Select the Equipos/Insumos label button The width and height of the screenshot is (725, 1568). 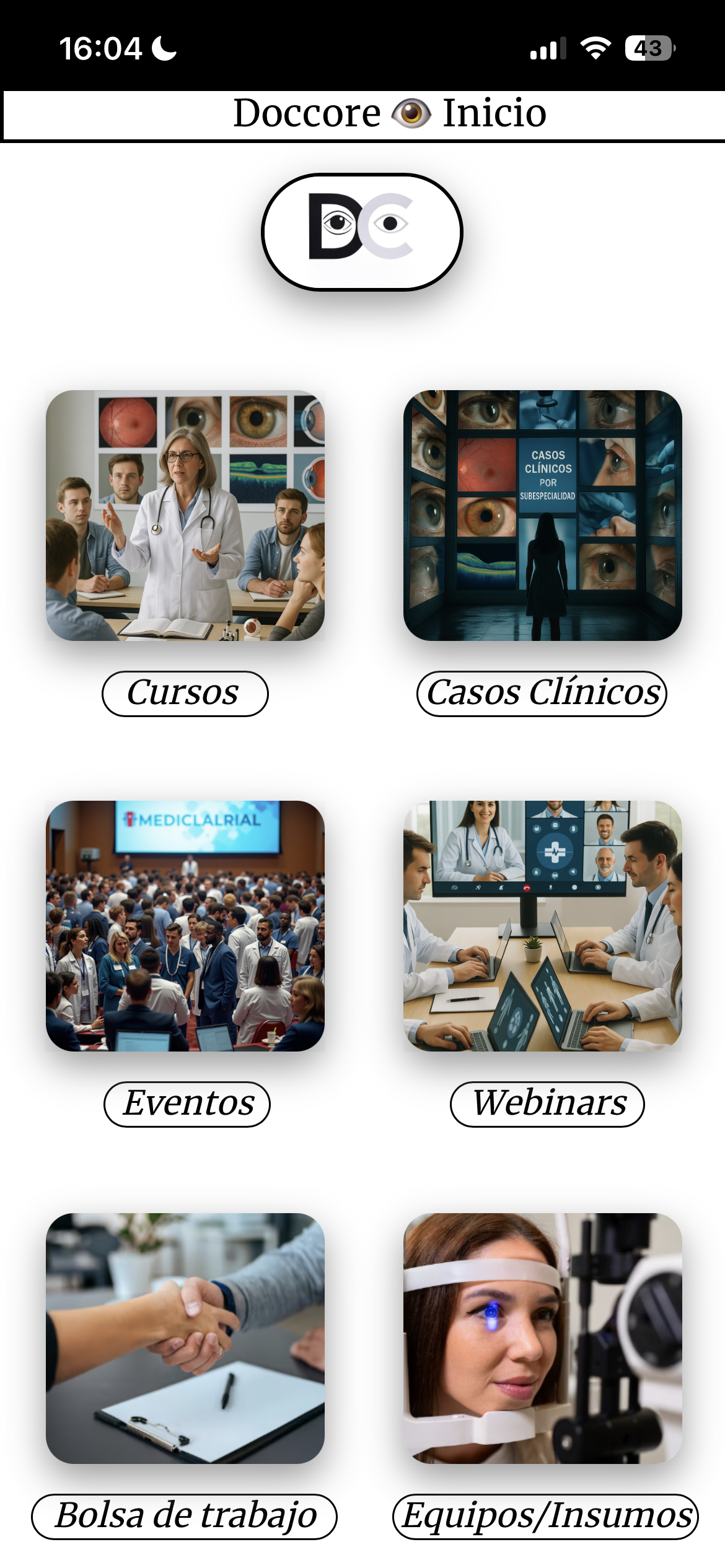pos(545,1517)
